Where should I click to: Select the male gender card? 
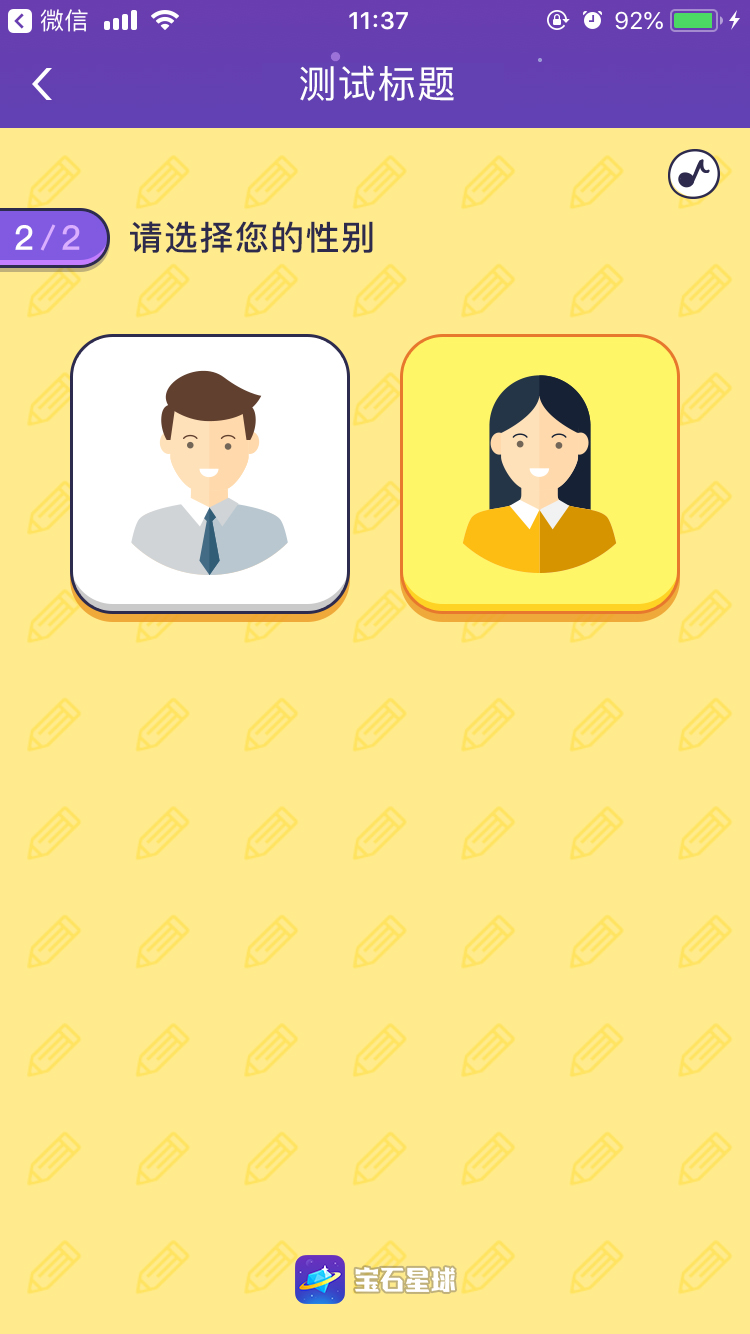pyautogui.click(x=210, y=474)
